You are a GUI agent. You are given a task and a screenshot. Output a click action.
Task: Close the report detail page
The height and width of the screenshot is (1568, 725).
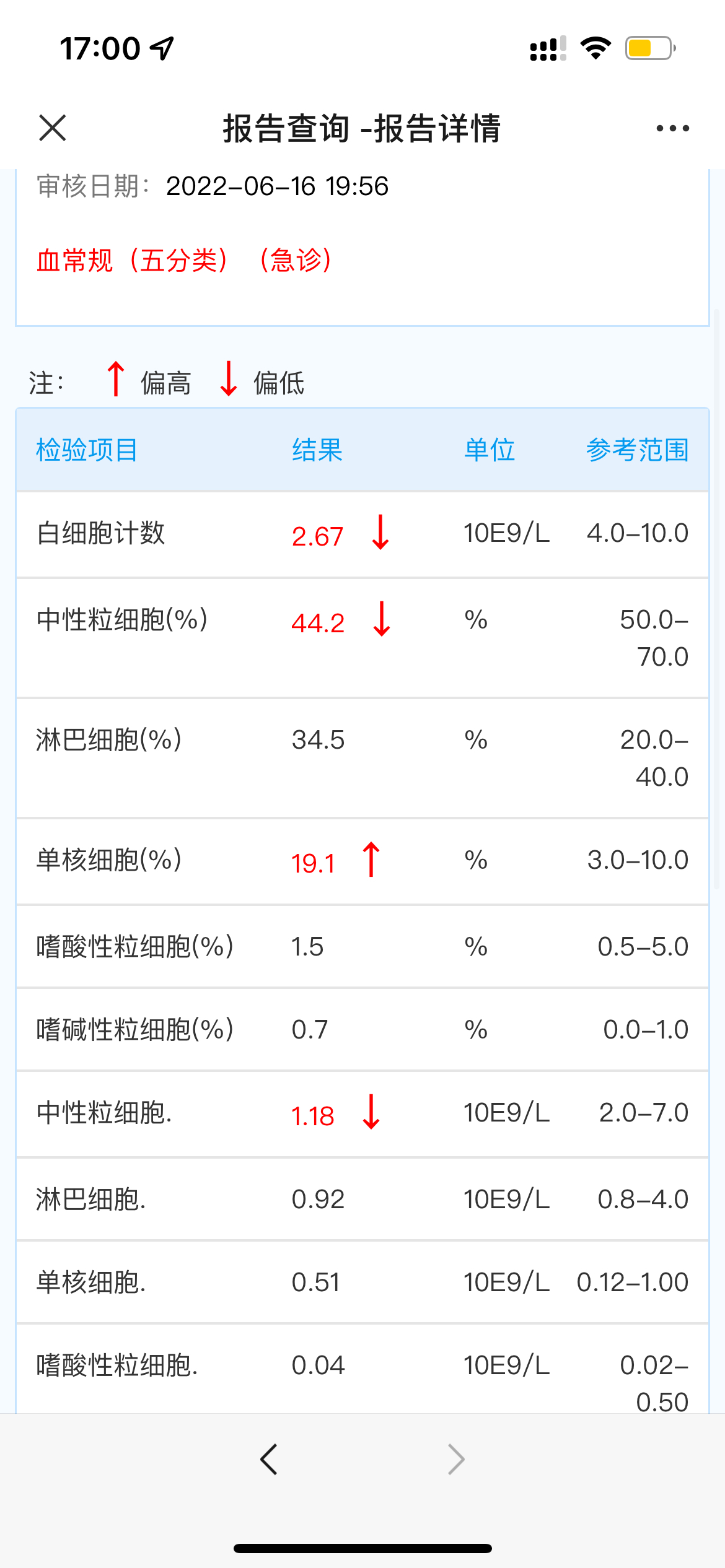[52, 128]
